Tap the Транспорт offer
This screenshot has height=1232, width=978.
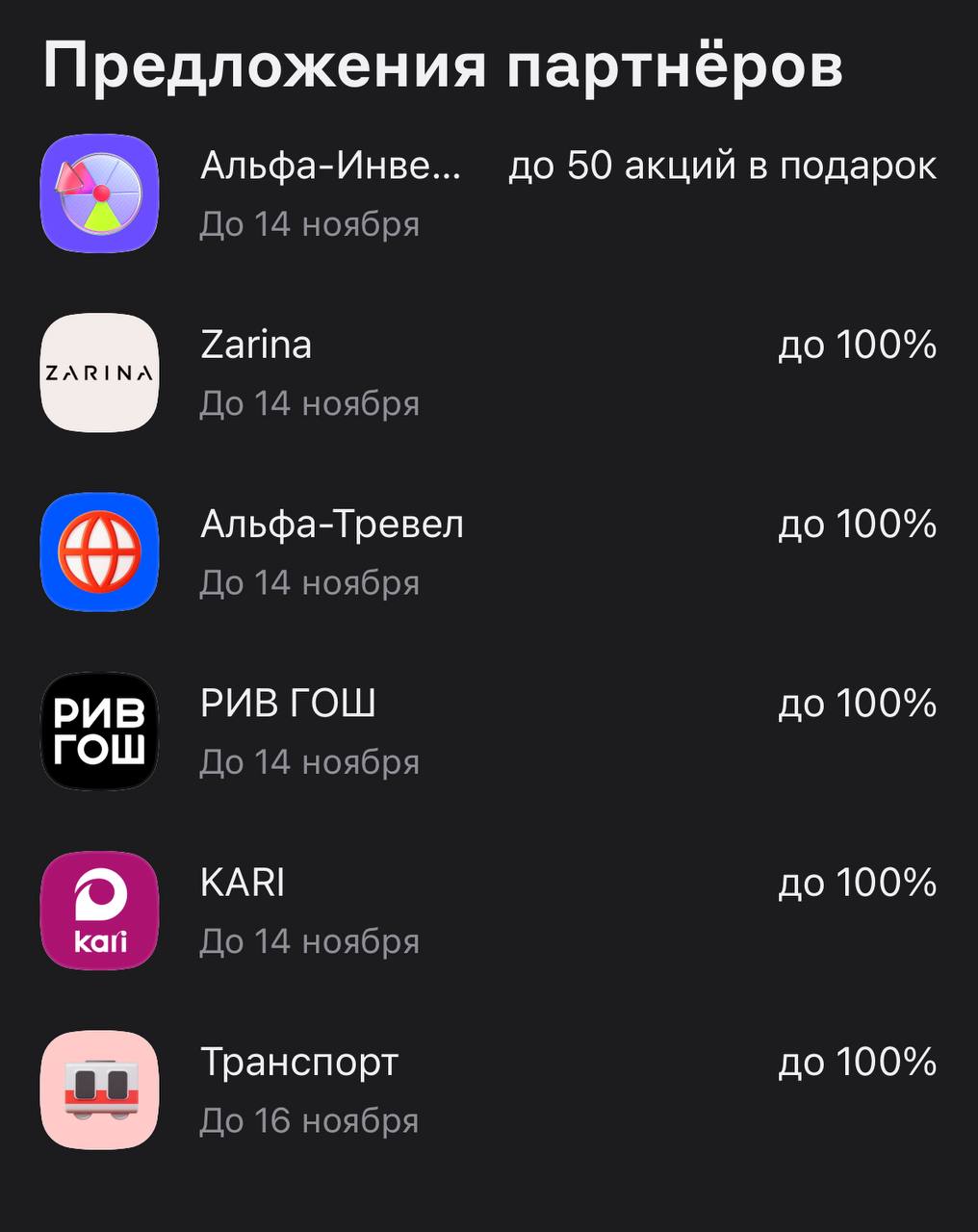[x=299, y=1089]
